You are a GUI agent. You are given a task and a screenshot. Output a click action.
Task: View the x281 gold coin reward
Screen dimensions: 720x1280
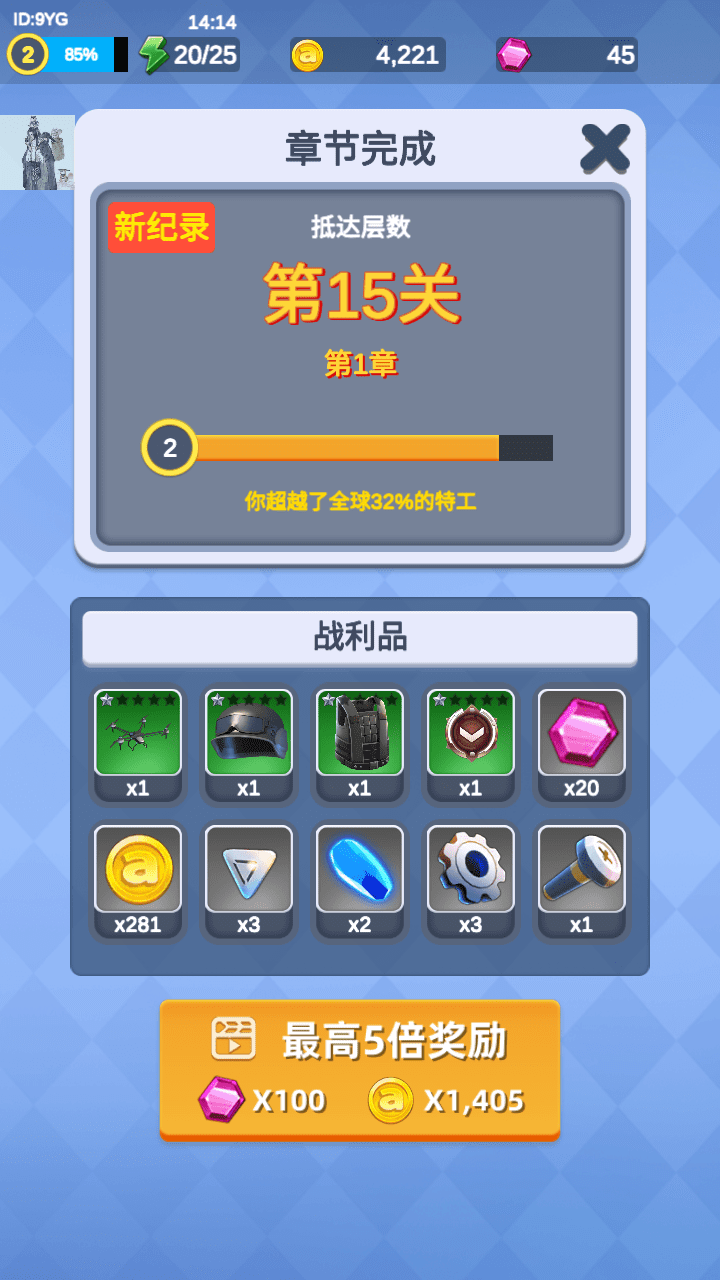138,869
